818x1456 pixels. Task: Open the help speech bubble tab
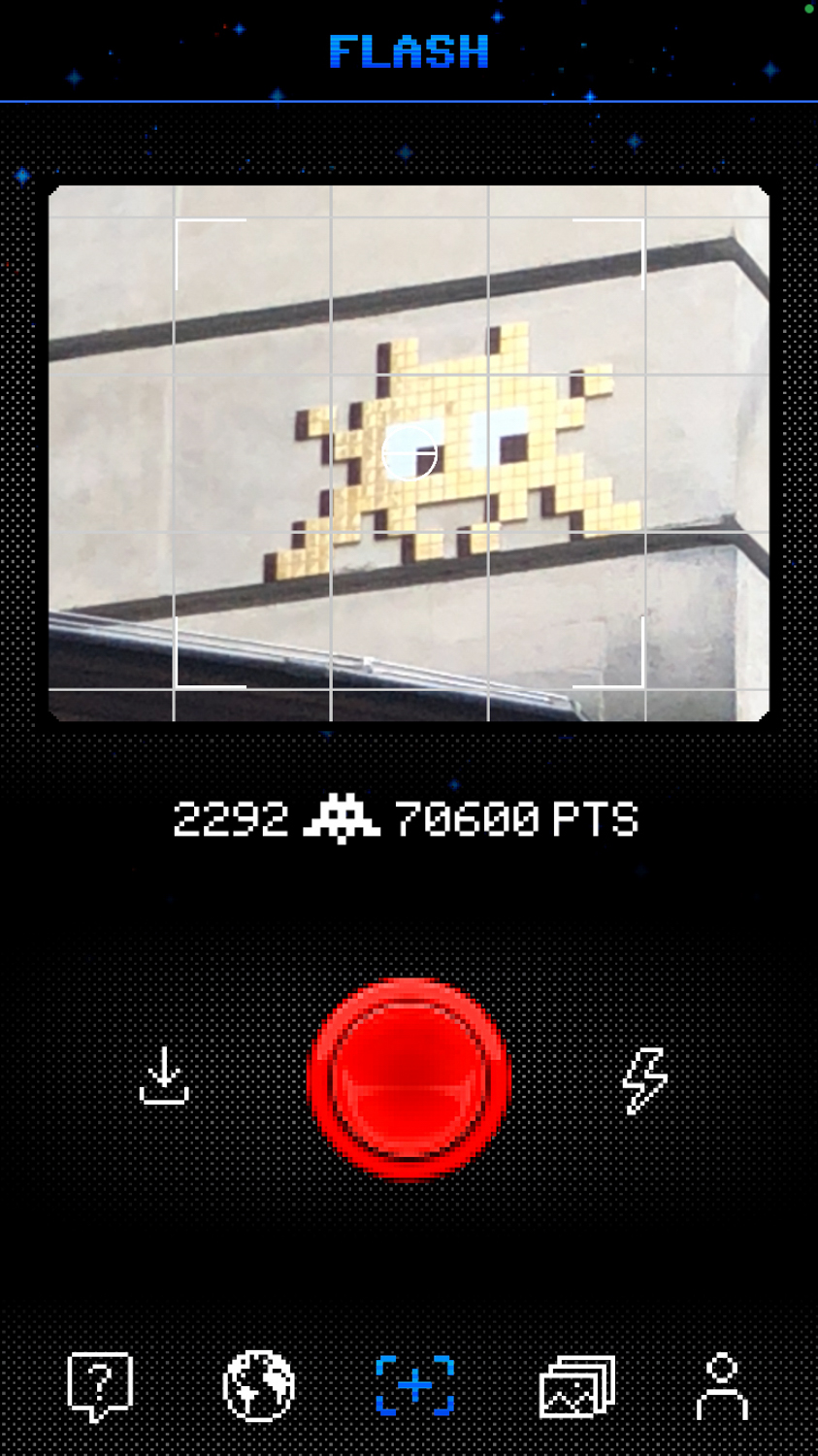[100, 1386]
